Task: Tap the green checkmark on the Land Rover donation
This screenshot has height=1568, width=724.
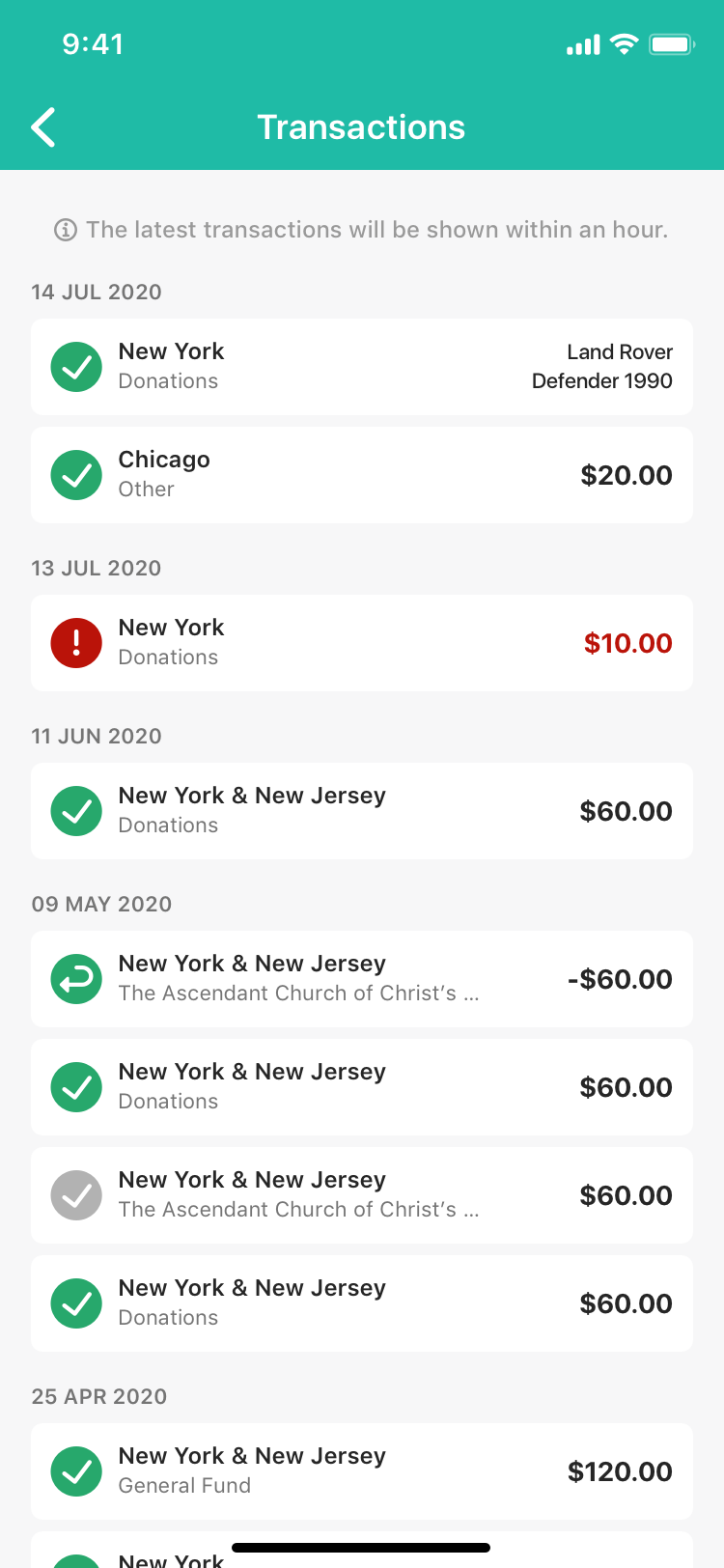Action: (x=75, y=367)
